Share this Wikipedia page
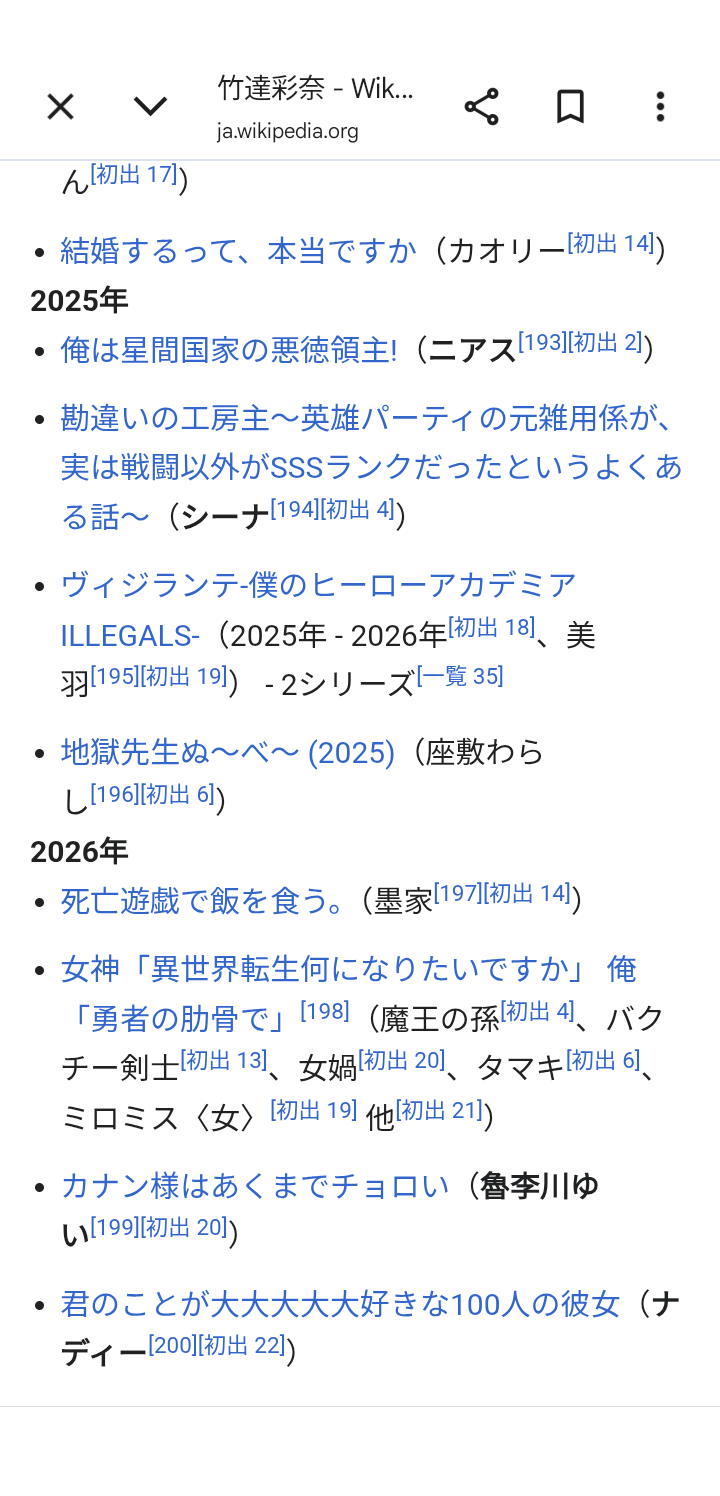 (x=481, y=106)
